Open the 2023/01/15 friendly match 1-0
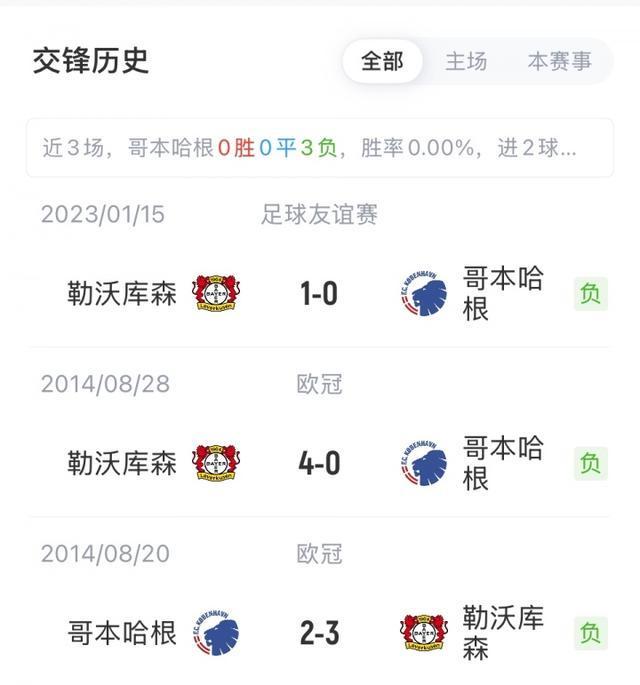Viewport: 640px width, 685px height. (319, 293)
